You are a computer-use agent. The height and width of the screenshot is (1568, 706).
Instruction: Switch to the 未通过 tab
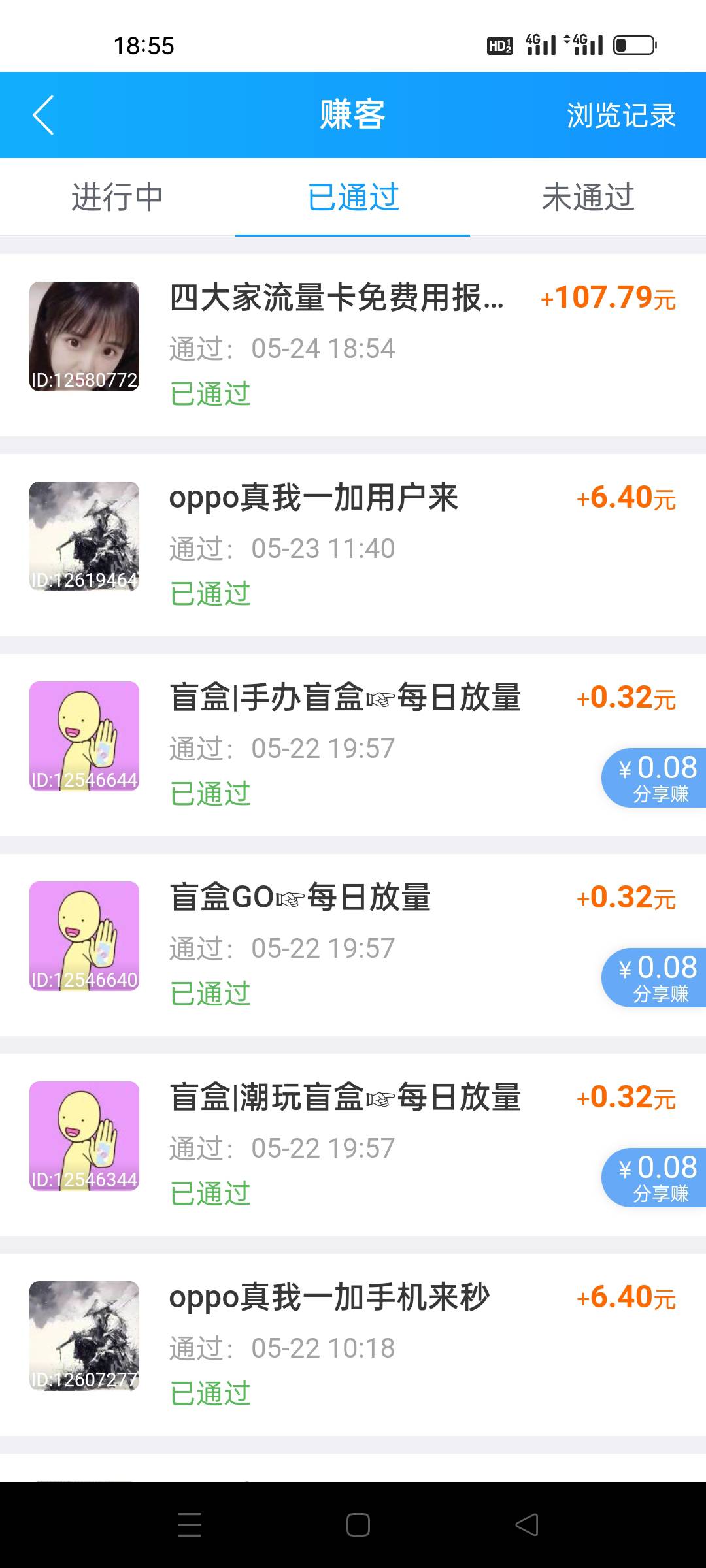coord(588,197)
